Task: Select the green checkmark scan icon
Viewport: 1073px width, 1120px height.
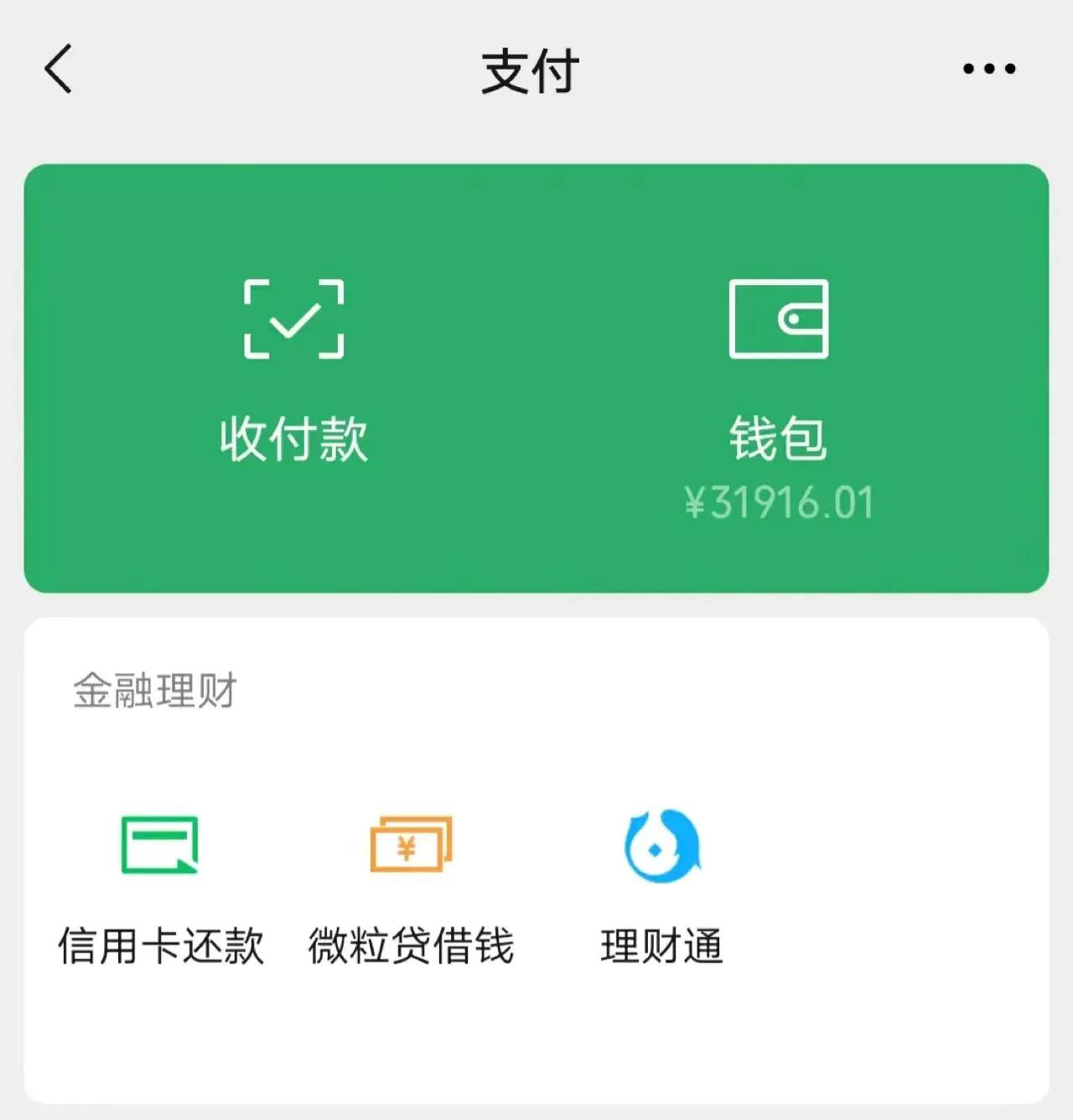Action: pyautogui.click(x=293, y=319)
